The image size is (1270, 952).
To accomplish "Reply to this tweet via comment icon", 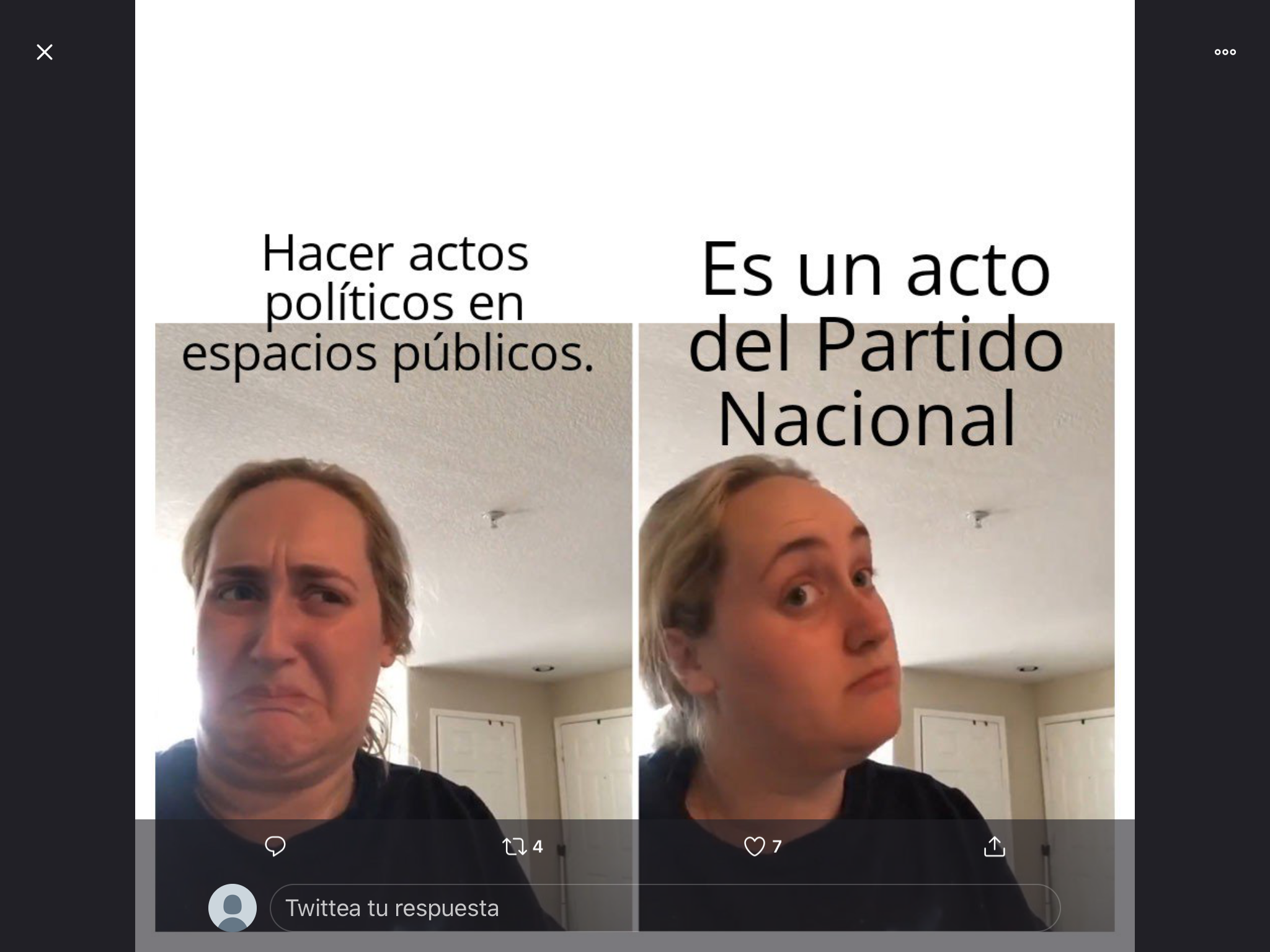I will click(x=275, y=846).
